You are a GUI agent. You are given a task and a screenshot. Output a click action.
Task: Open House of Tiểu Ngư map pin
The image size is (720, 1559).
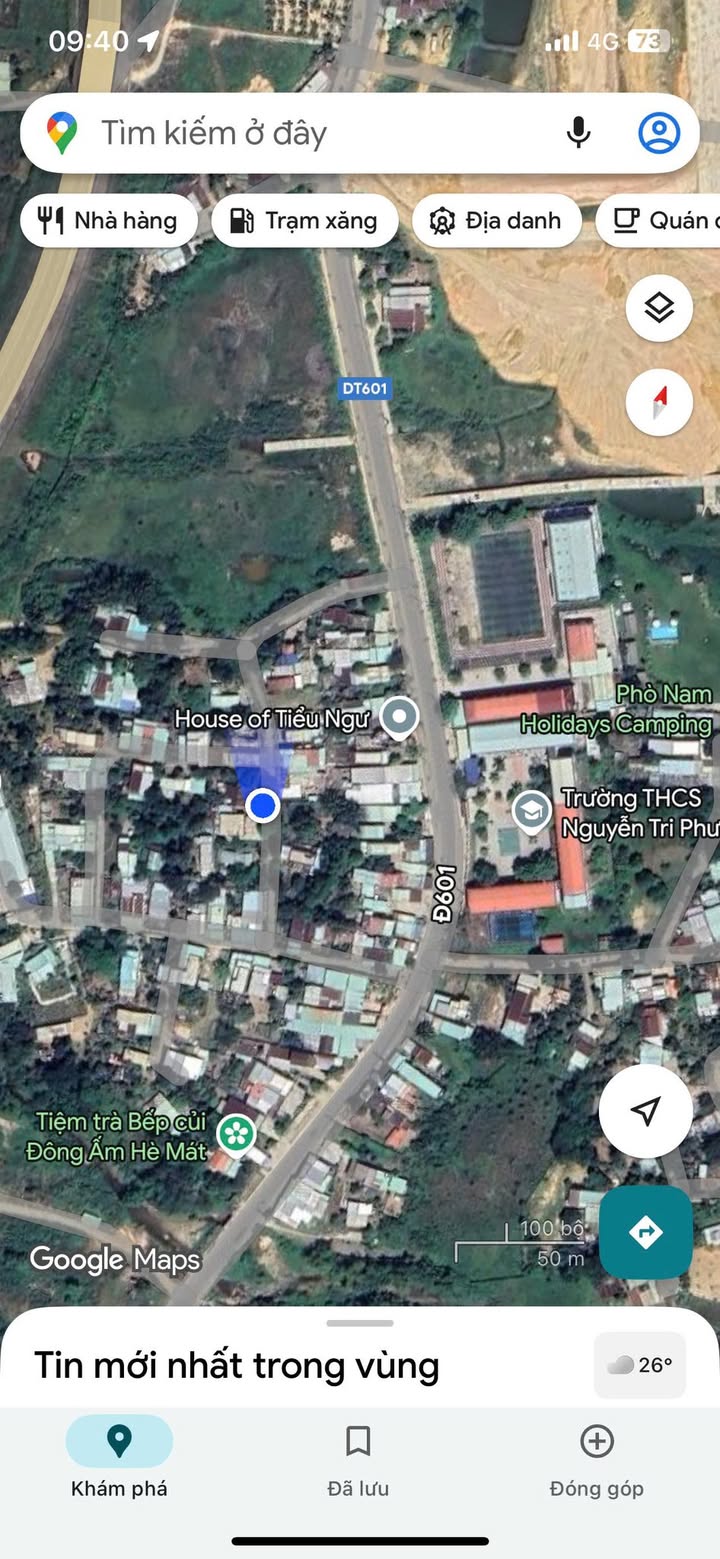[x=401, y=717]
